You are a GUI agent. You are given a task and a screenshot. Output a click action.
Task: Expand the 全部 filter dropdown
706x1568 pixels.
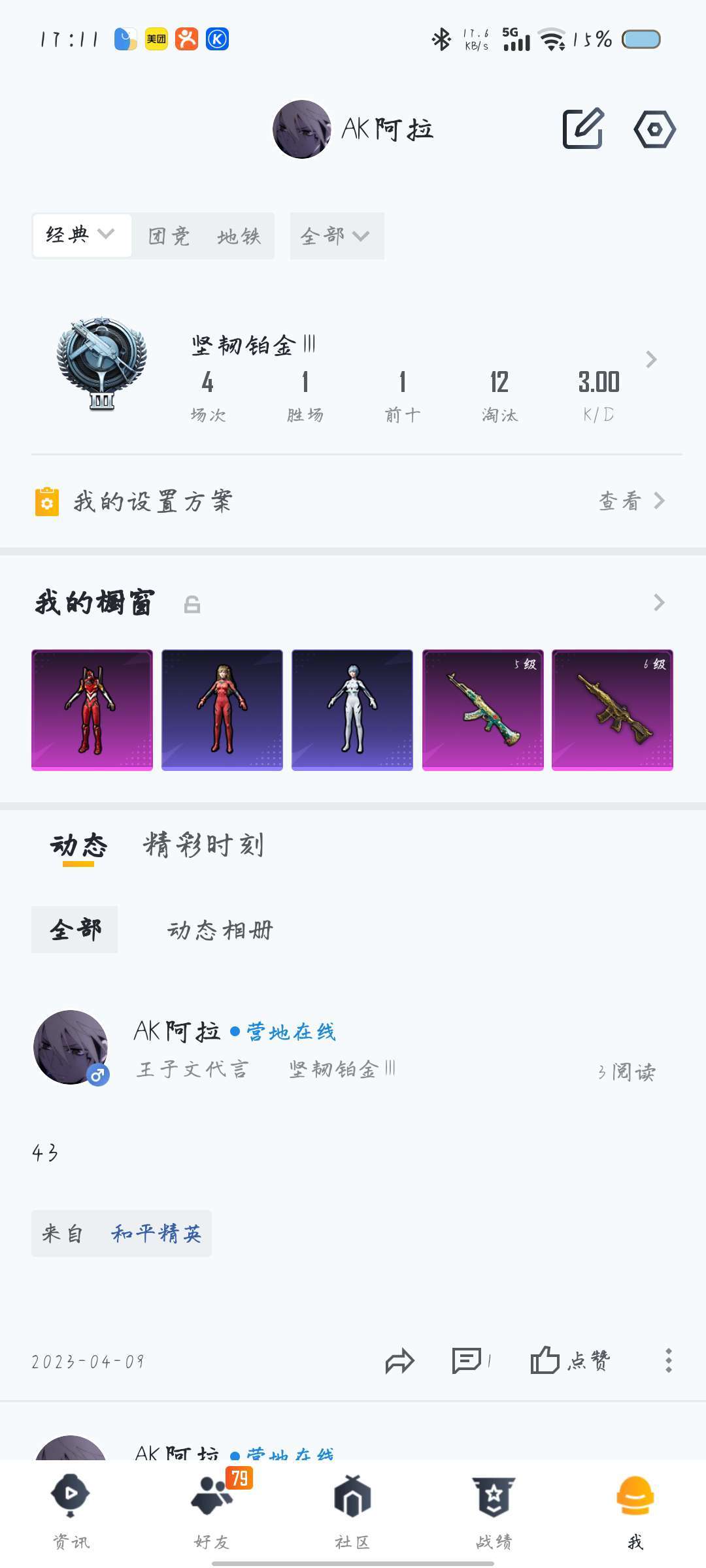336,236
